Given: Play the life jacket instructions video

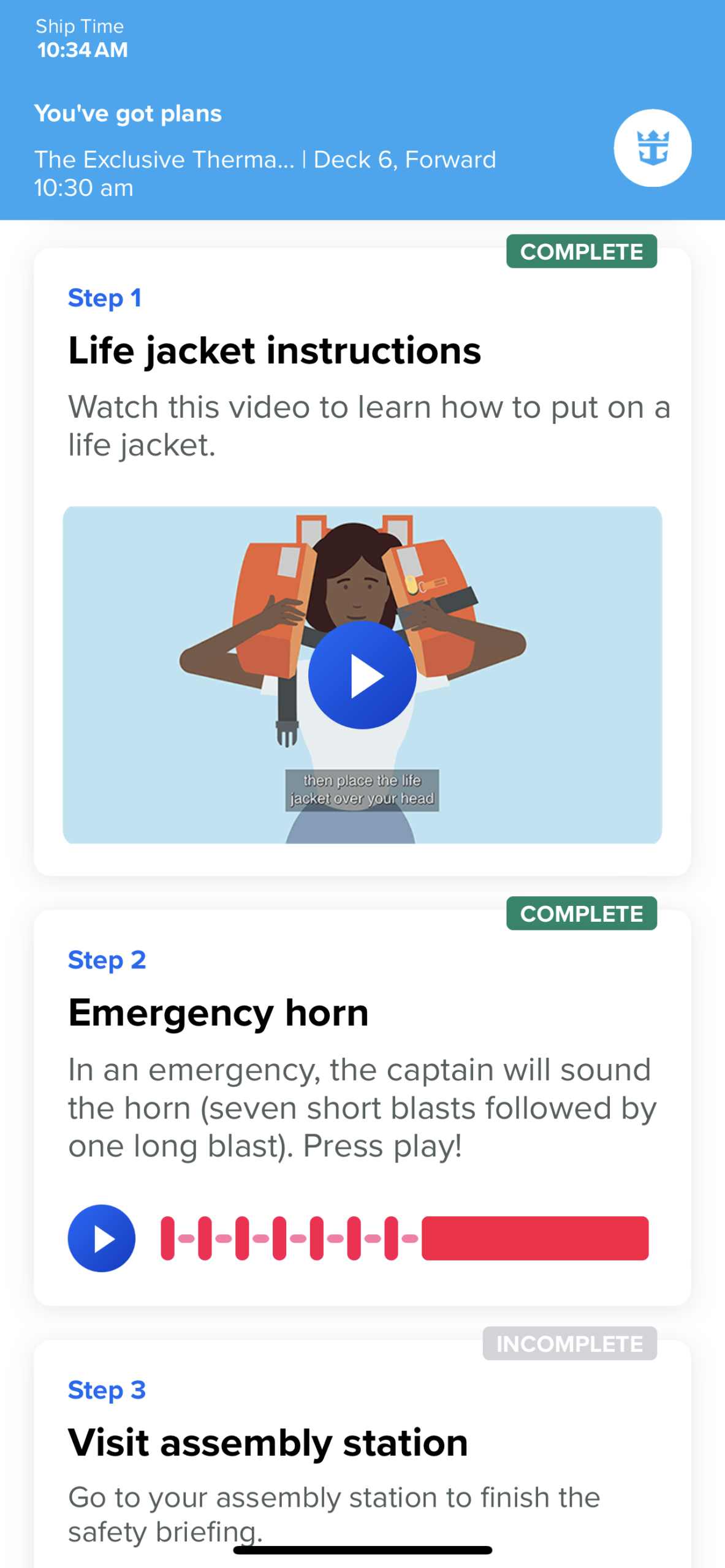Looking at the screenshot, I should [362, 675].
